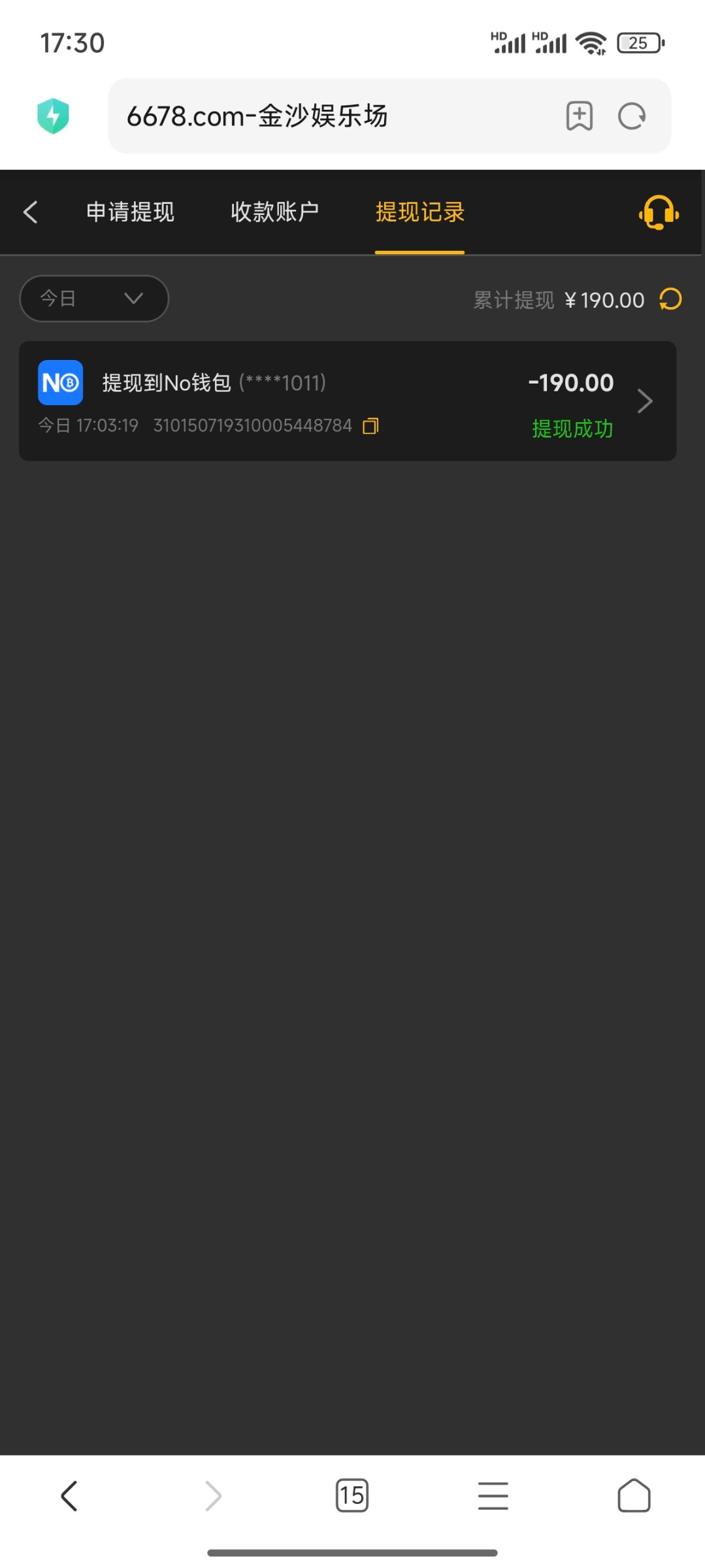Go to the browser home page
Image resolution: width=705 pixels, height=1568 pixels.
(634, 1496)
